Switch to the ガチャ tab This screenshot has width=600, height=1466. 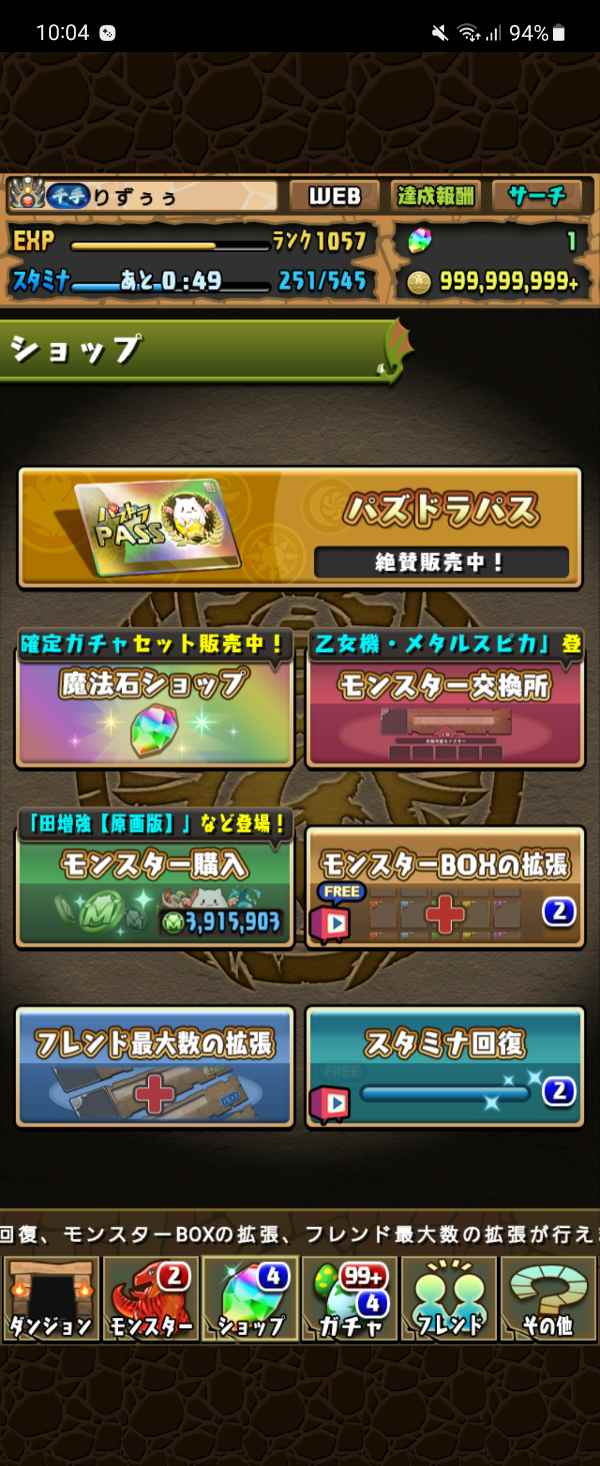point(349,1298)
